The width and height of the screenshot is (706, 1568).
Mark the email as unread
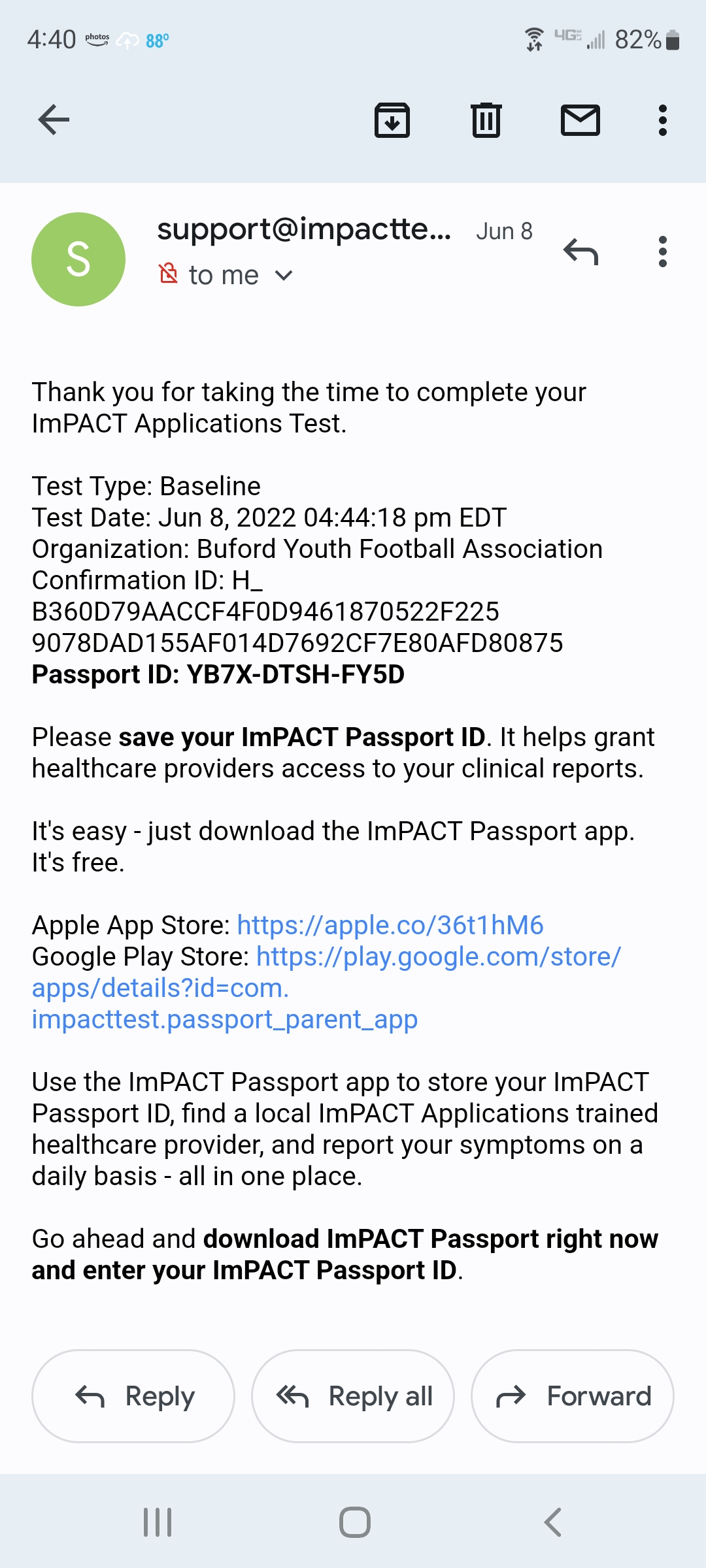[x=580, y=120]
